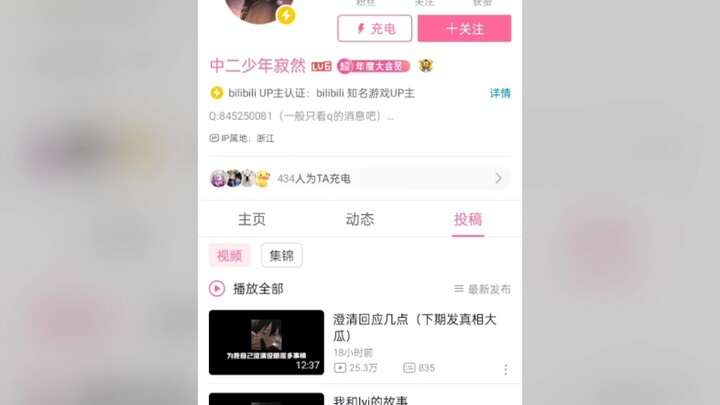This screenshot has height=405, width=720.
Task: Switch to the 动态 tab
Action: [360, 219]
